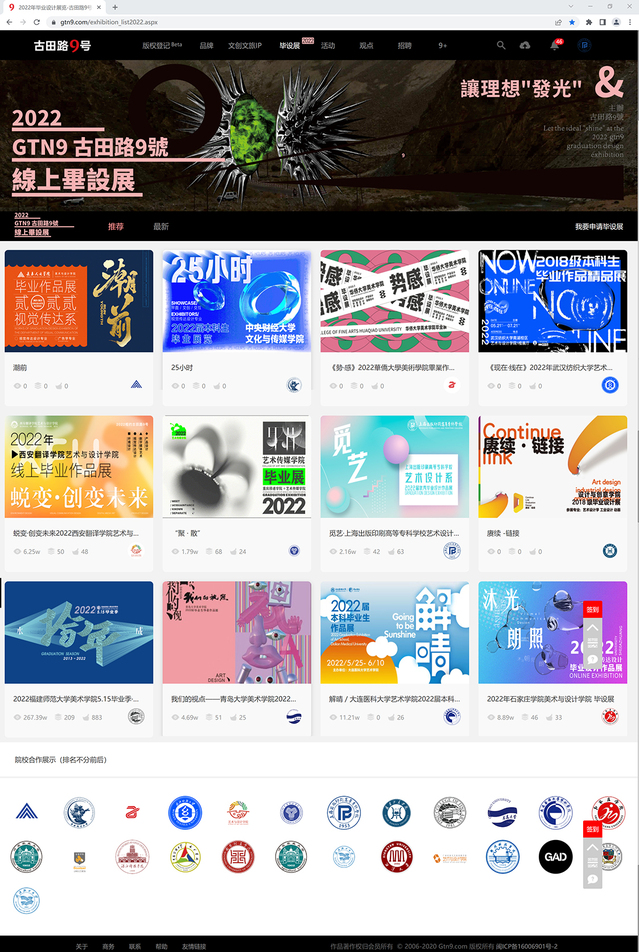
Task: Open a new browser tab
Action: coord(115,7)
